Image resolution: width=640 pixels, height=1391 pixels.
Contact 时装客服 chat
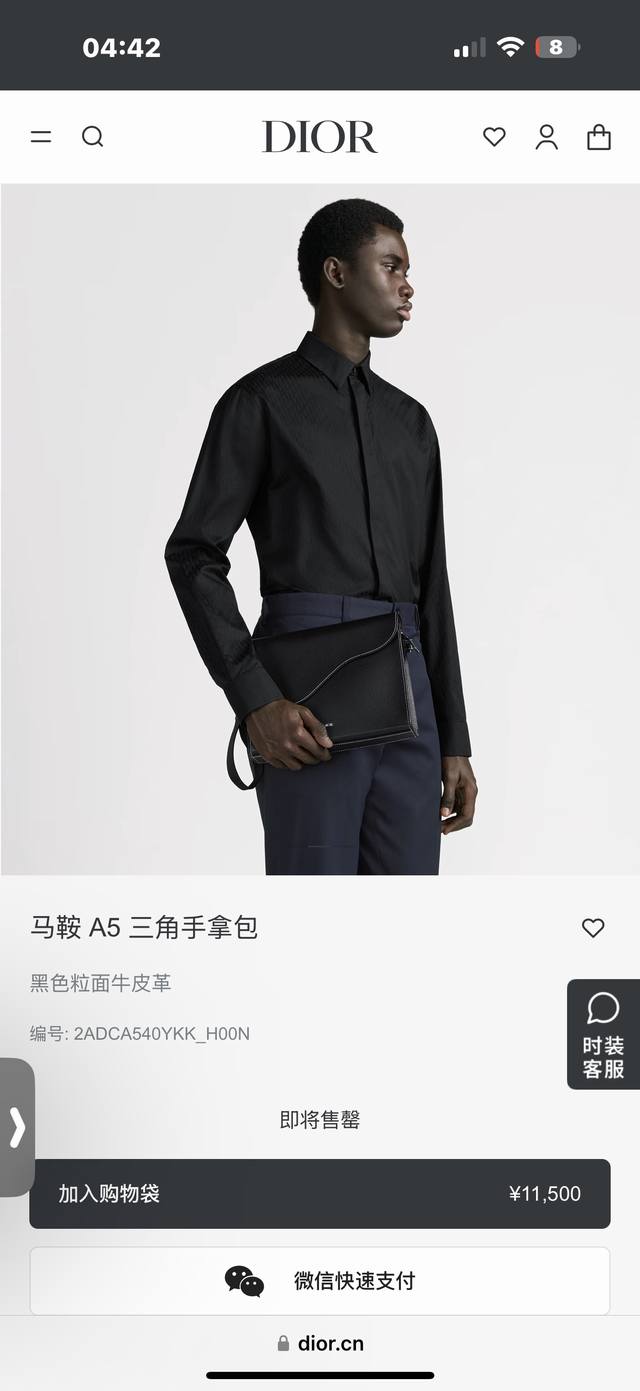click(x=603, y=1034)
